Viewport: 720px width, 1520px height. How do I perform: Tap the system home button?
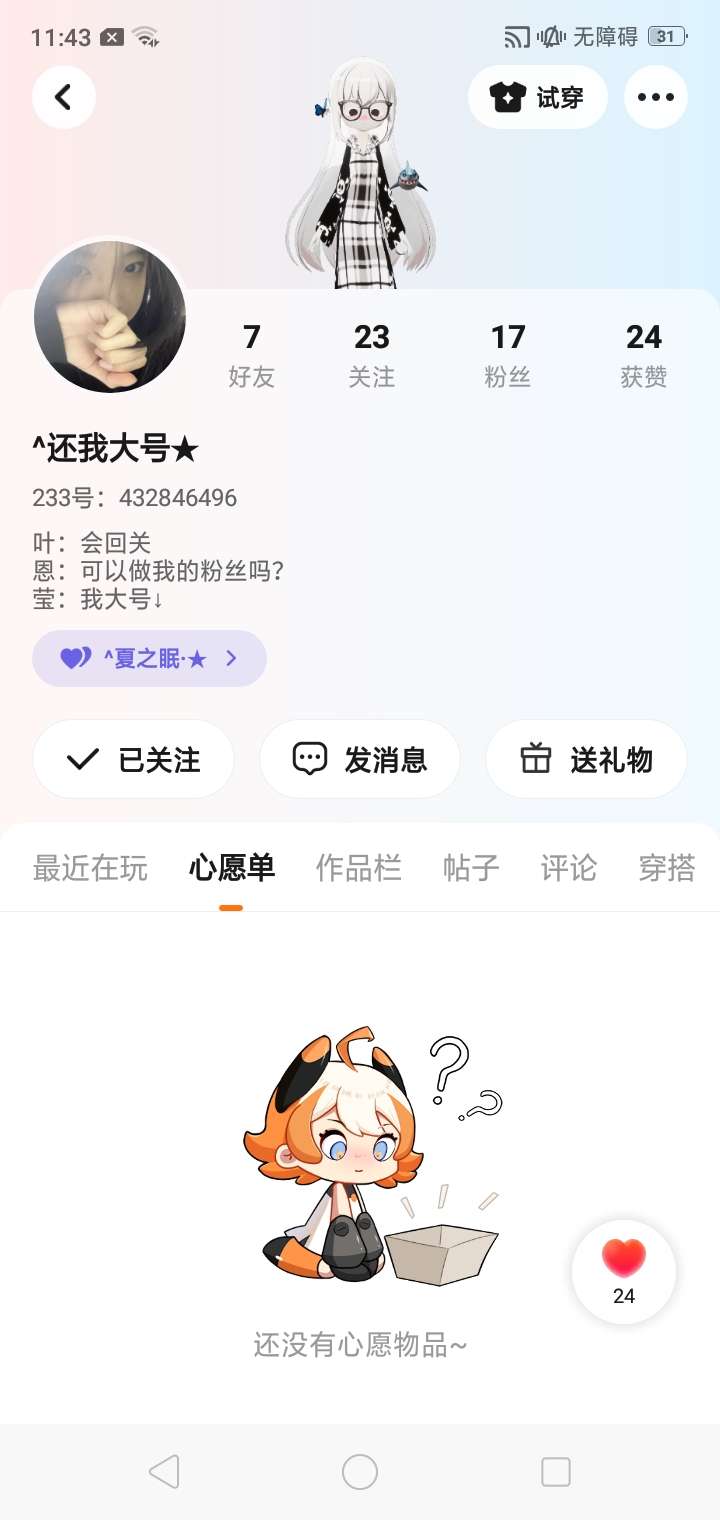click(x=360, y=1472)
